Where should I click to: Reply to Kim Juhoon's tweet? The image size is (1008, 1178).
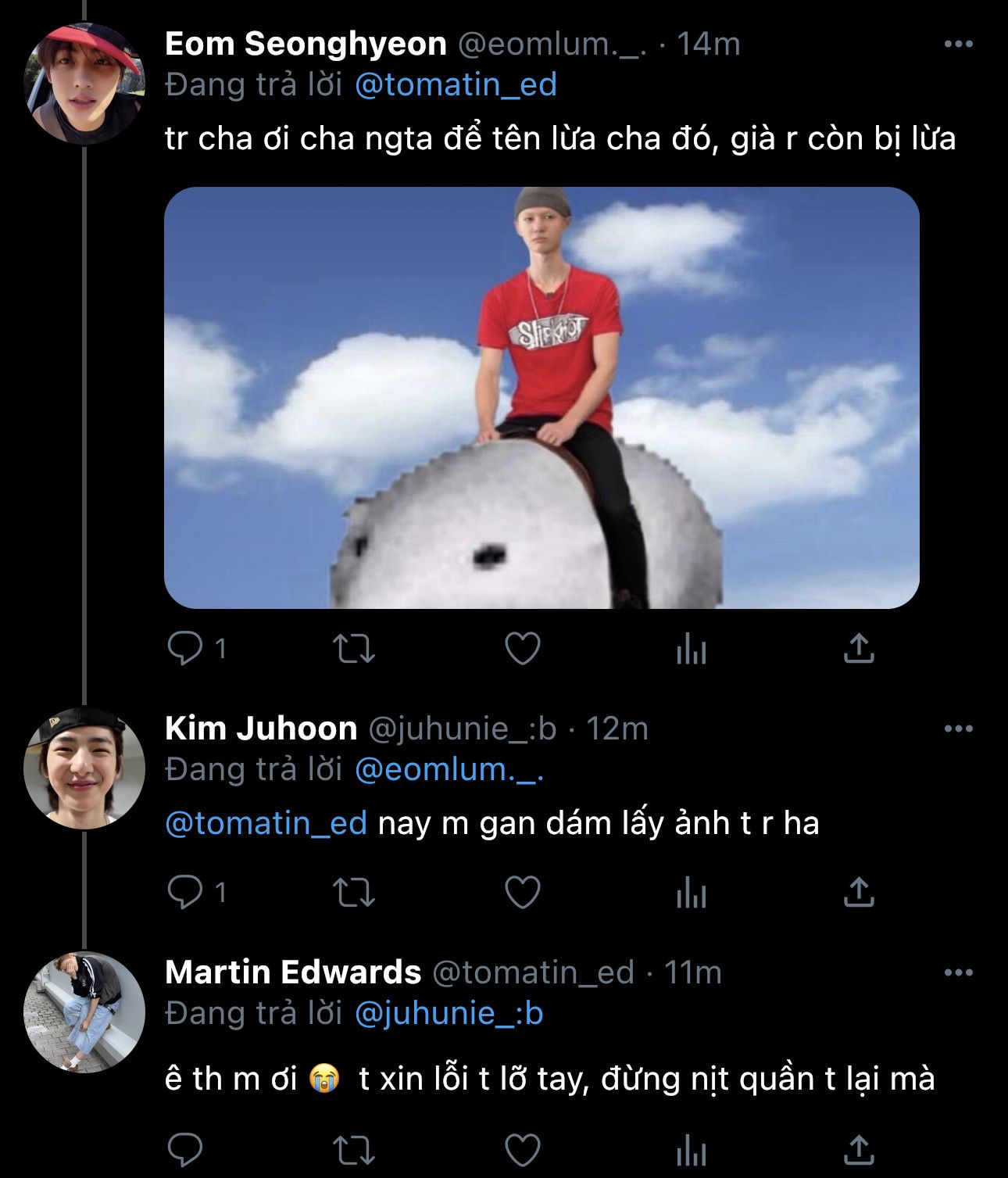185,892
